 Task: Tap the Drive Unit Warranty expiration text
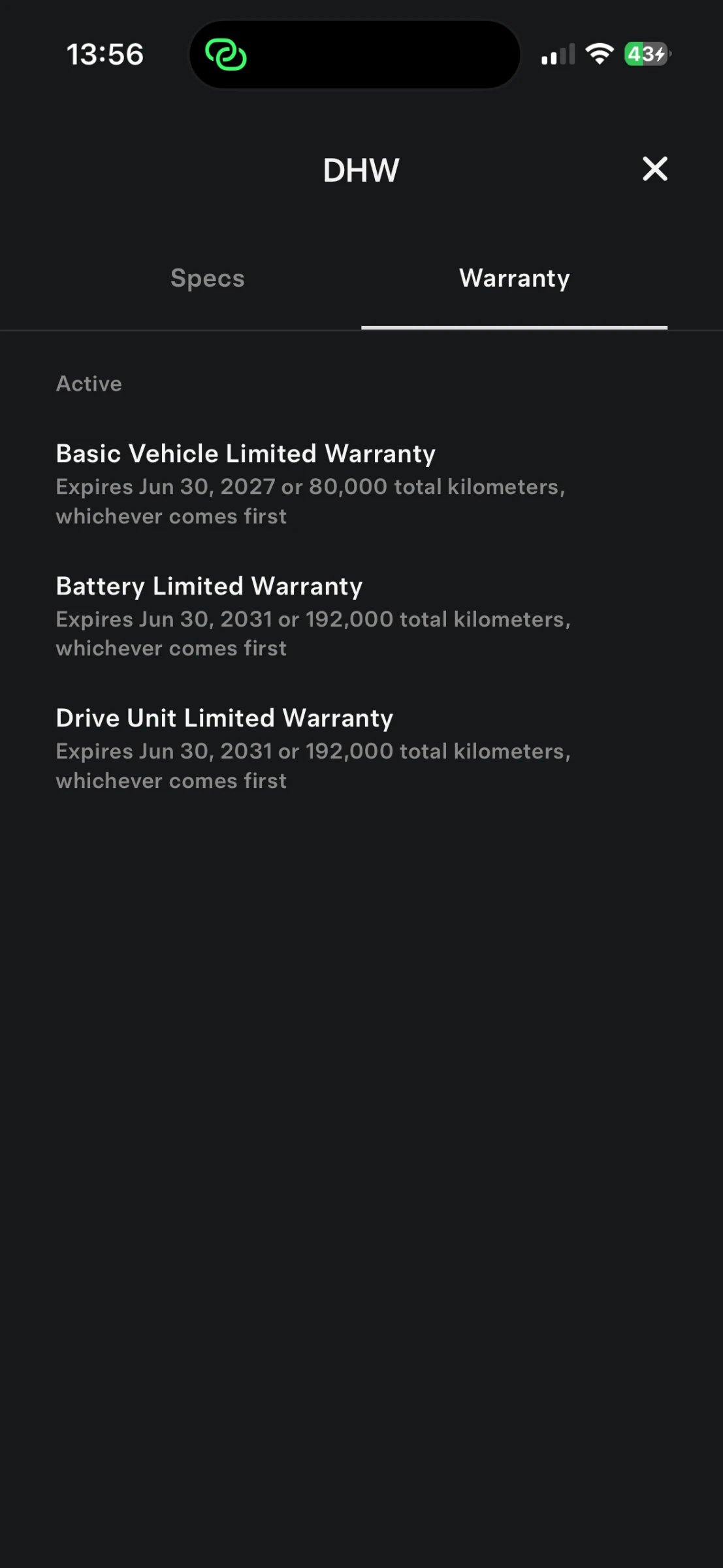coord(313,765)
